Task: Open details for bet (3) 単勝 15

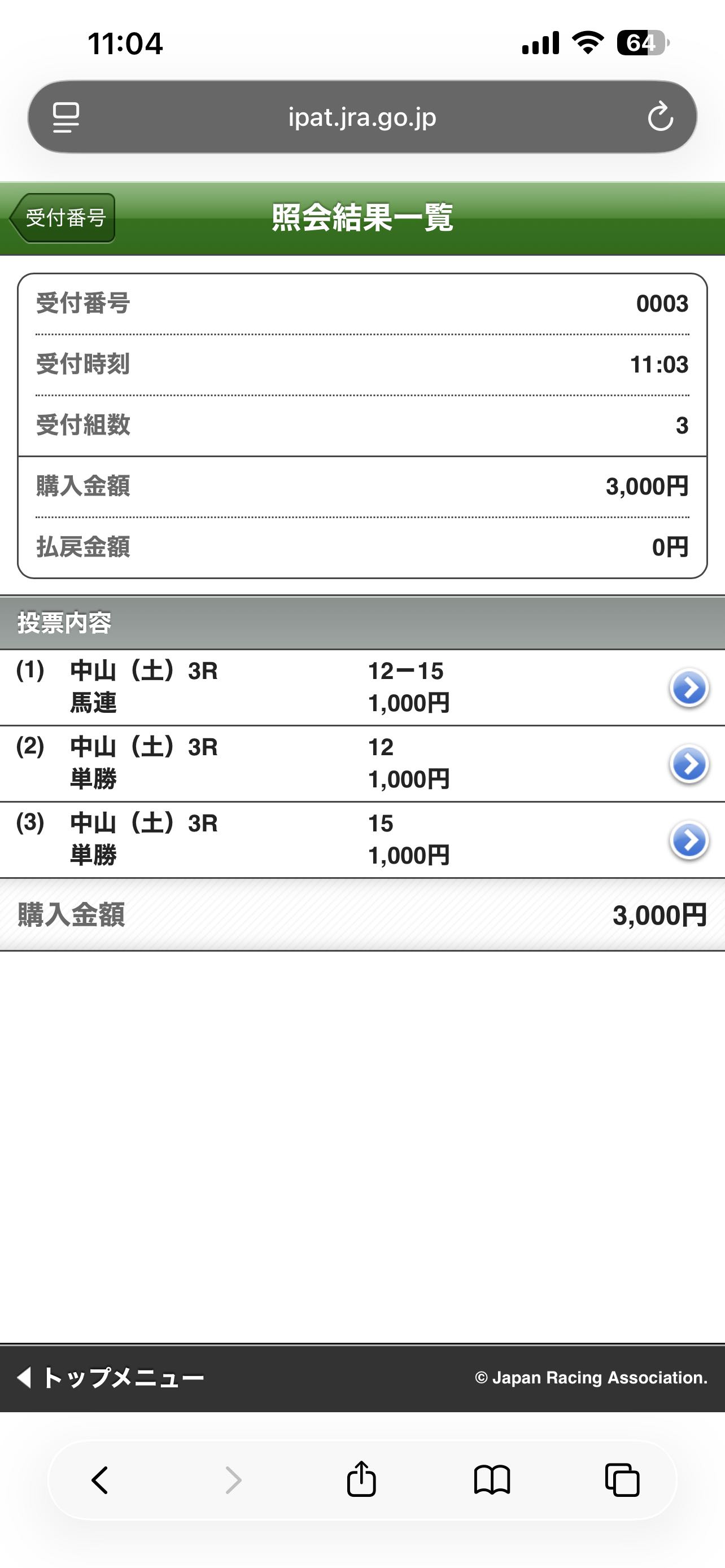Action: pos(688,840)
